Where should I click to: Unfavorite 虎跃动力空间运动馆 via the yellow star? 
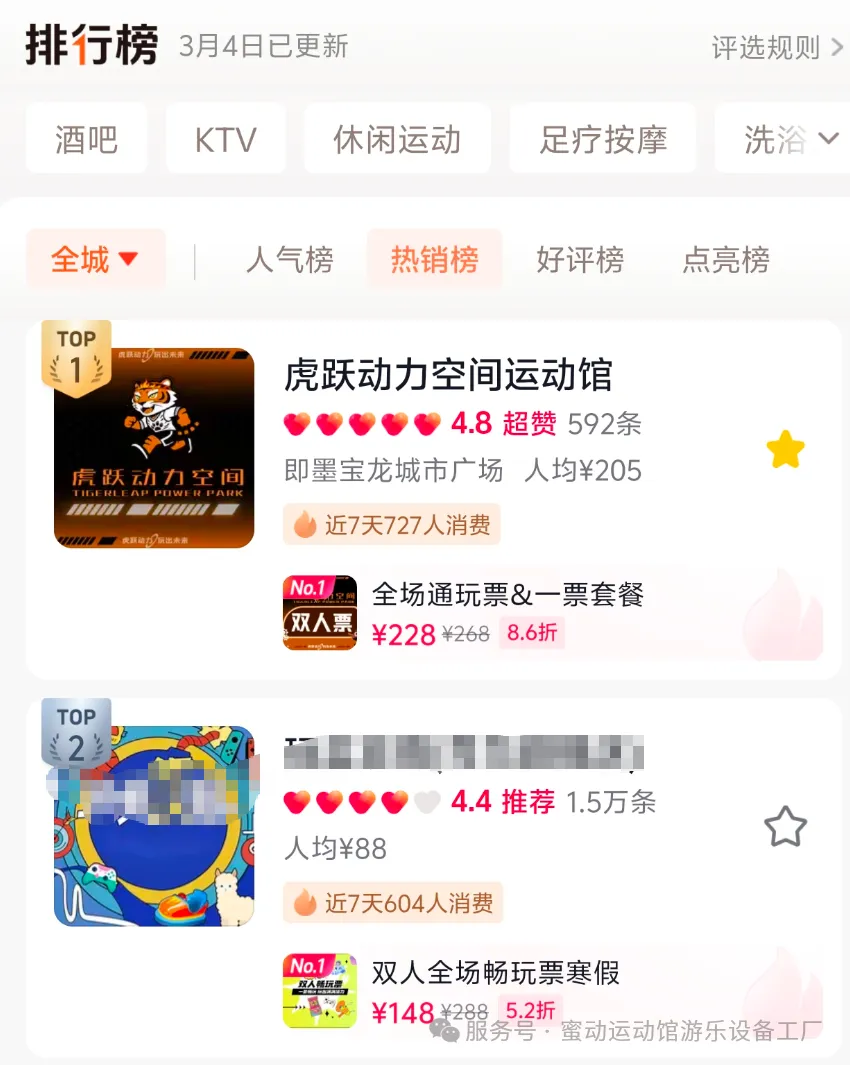[x=785, y=450]
